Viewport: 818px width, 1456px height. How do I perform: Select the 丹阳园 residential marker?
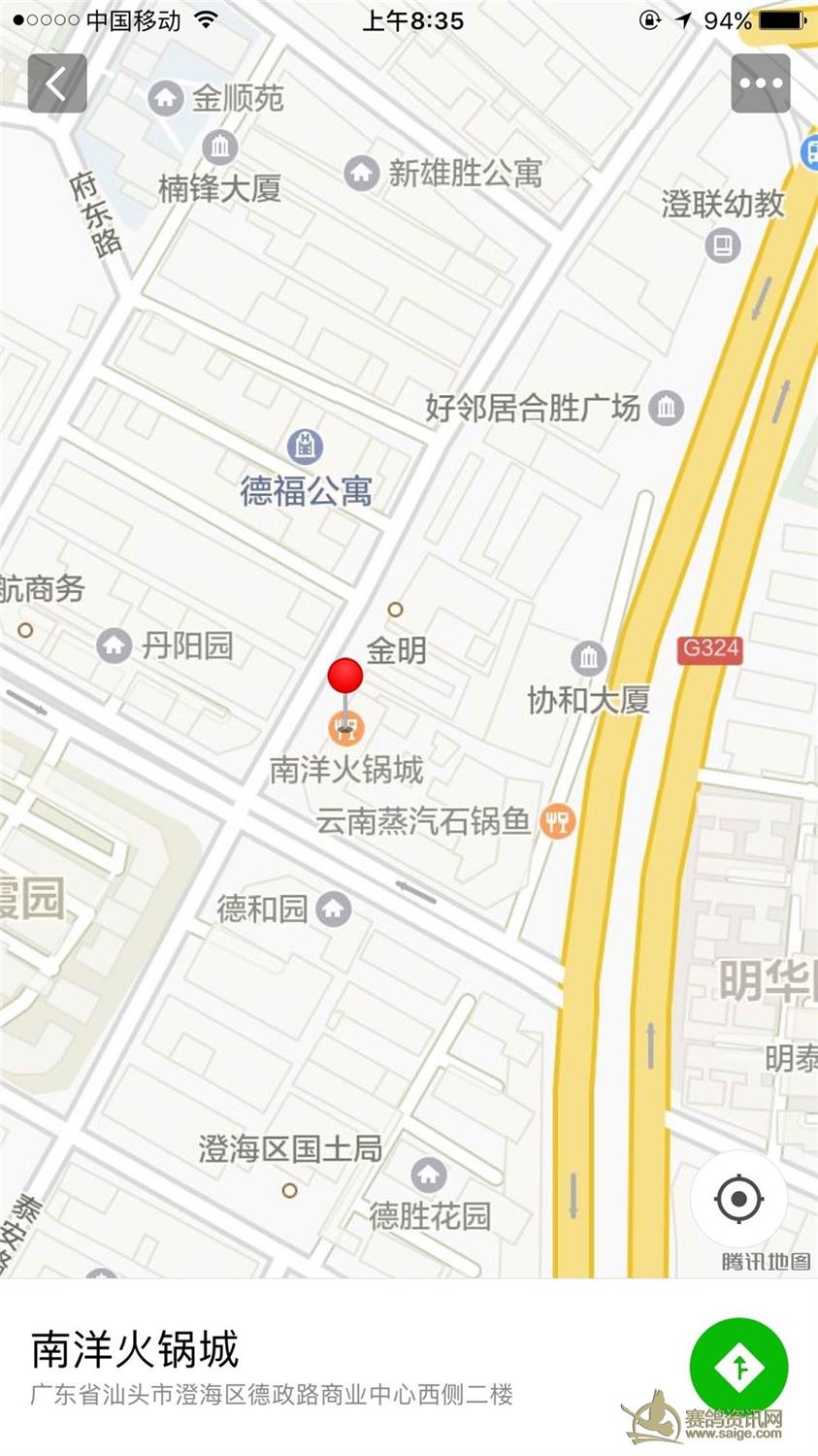[114, 645]
